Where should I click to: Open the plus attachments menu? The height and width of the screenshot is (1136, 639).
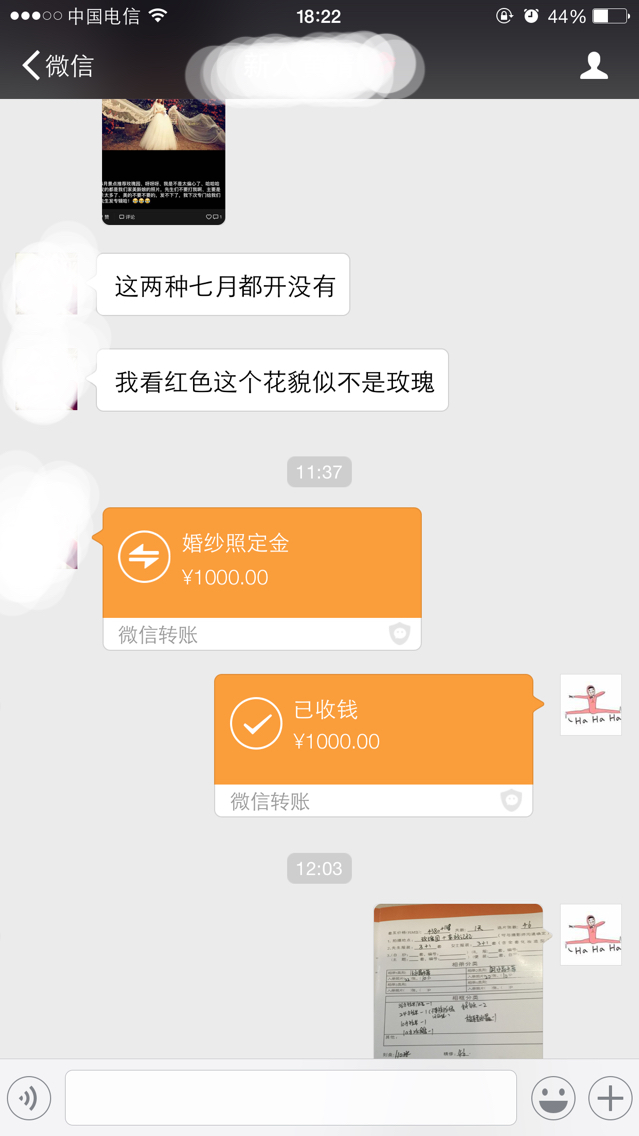click(610, 1098)
